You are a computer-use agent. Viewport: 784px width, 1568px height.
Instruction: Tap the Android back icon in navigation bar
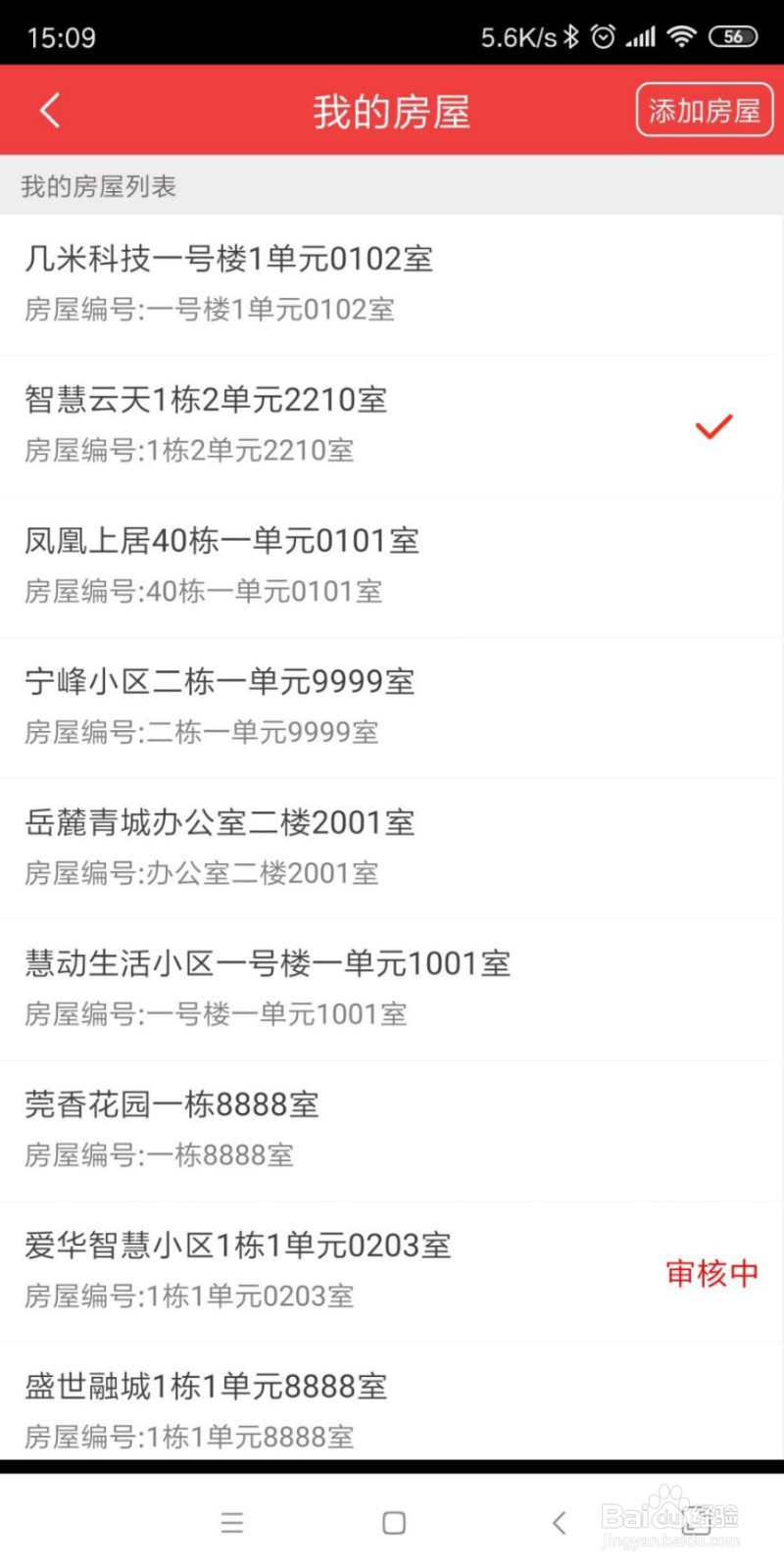click(559, 1522)
